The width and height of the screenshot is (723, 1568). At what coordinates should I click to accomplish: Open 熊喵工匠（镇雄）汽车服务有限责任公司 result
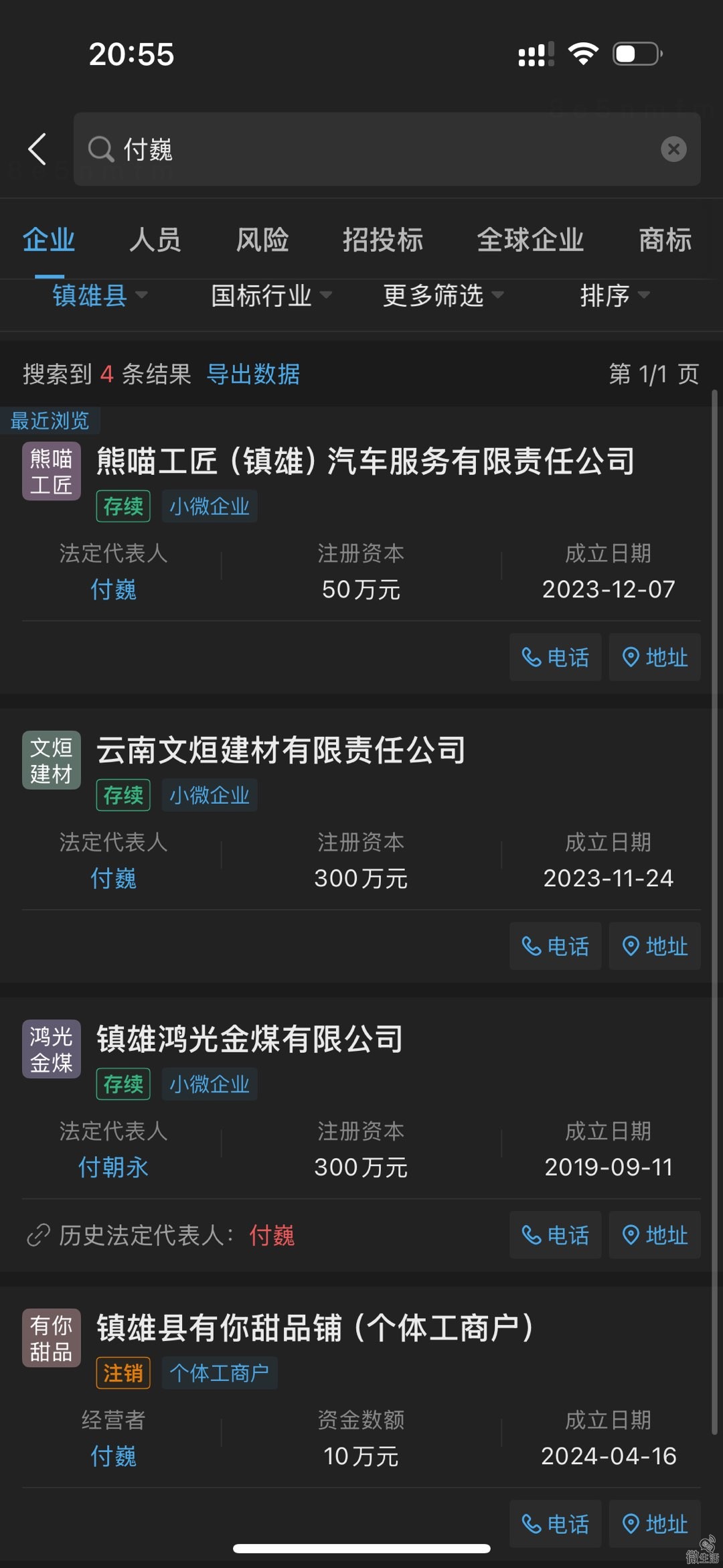pyautogui.click(x=366, y=461)
